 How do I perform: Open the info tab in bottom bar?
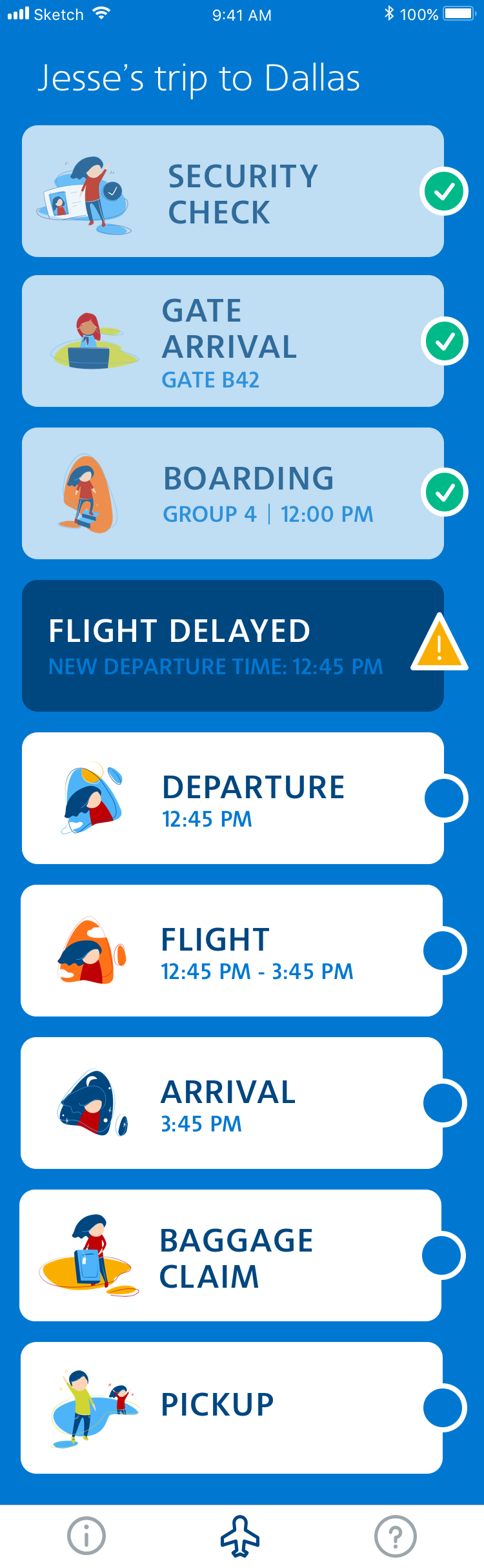(x=86, y=1536)
